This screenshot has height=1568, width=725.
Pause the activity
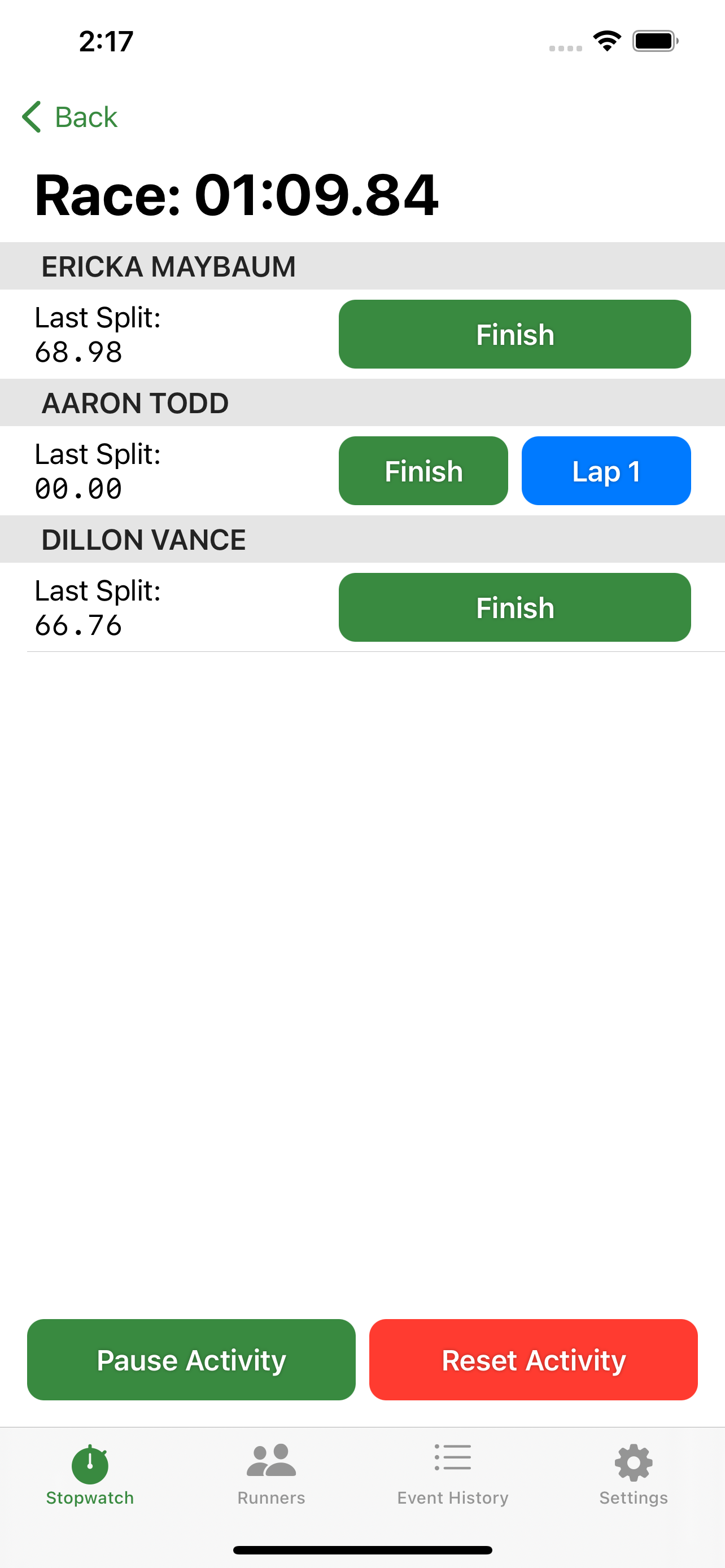tap(191, 1360)
